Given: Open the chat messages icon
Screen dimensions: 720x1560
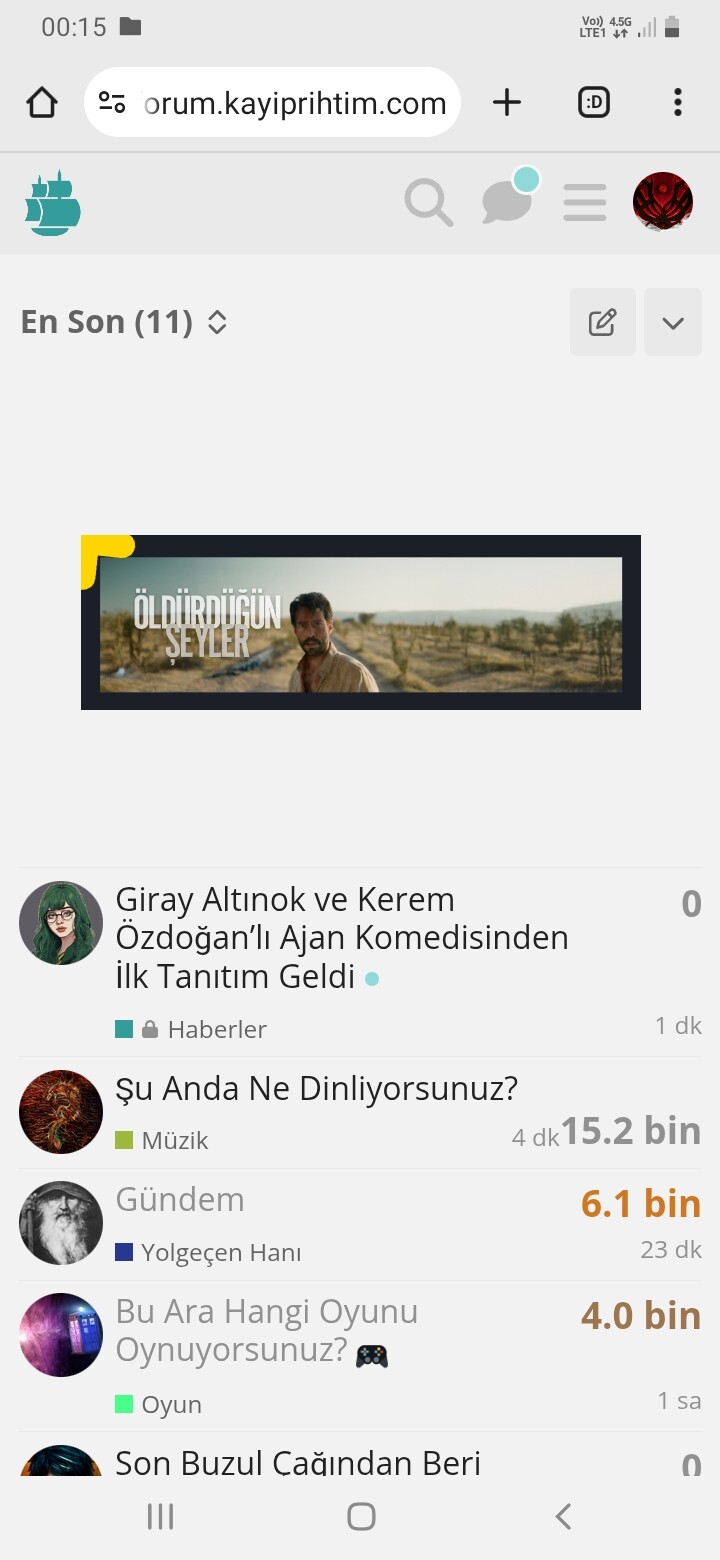Looking at the screenshot, I should point(507,203).
